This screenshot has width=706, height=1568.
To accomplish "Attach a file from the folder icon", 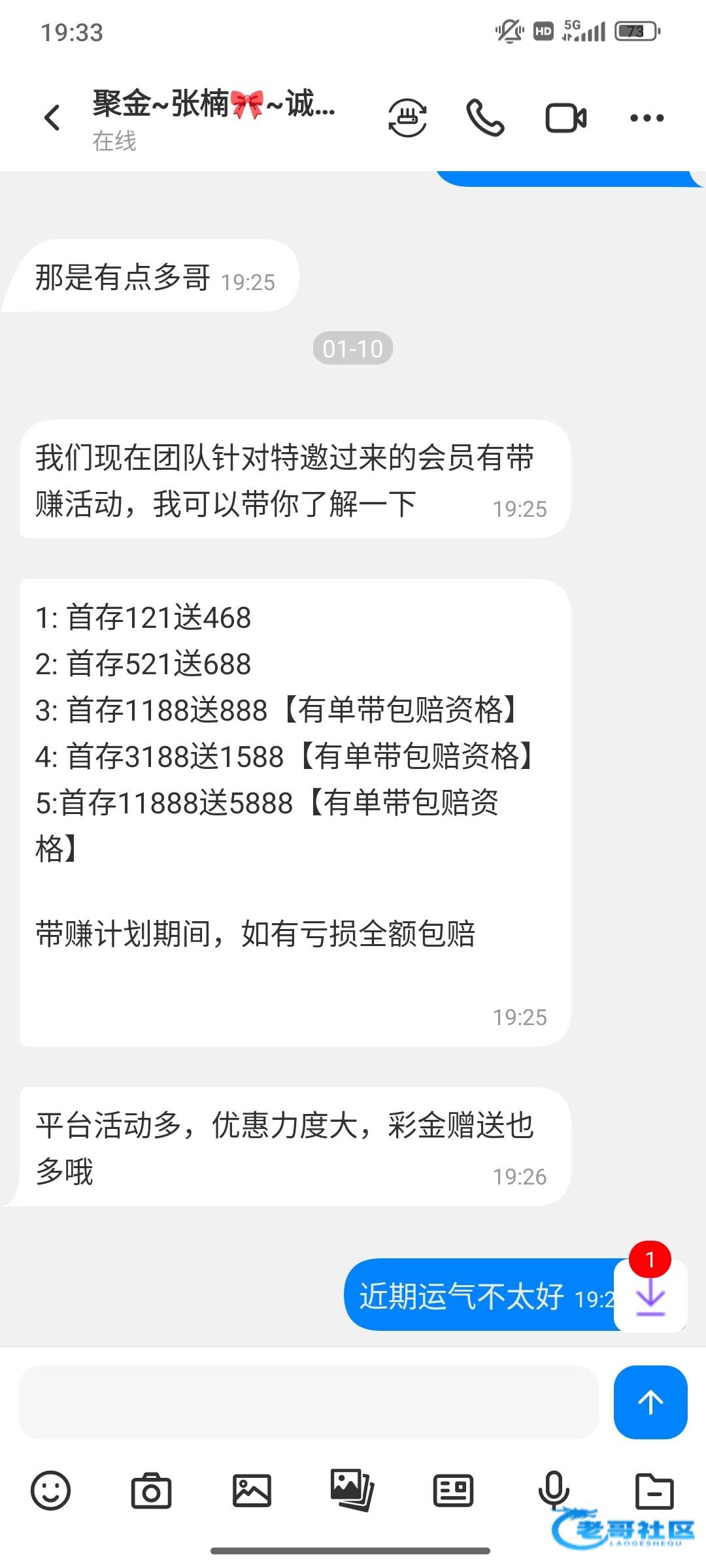I will [654, 1491].
